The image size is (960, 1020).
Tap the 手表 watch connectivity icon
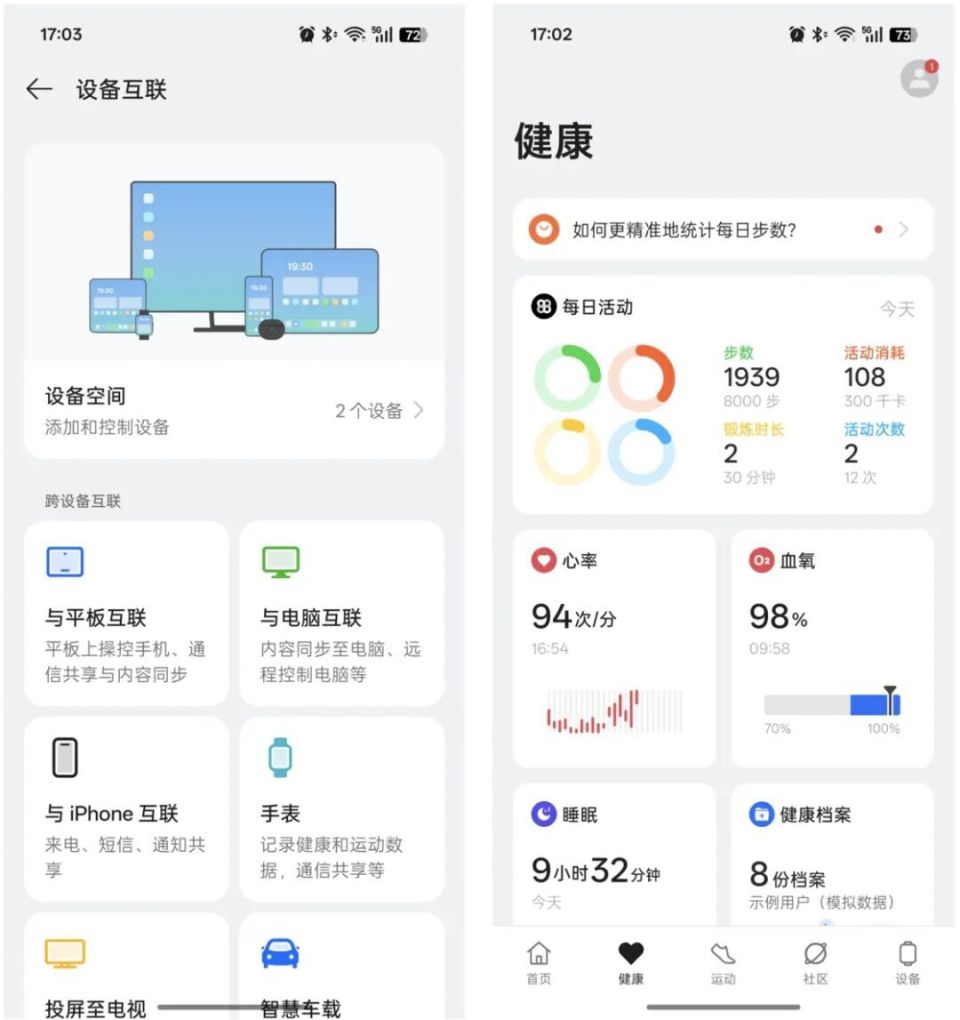click(279, 757)
